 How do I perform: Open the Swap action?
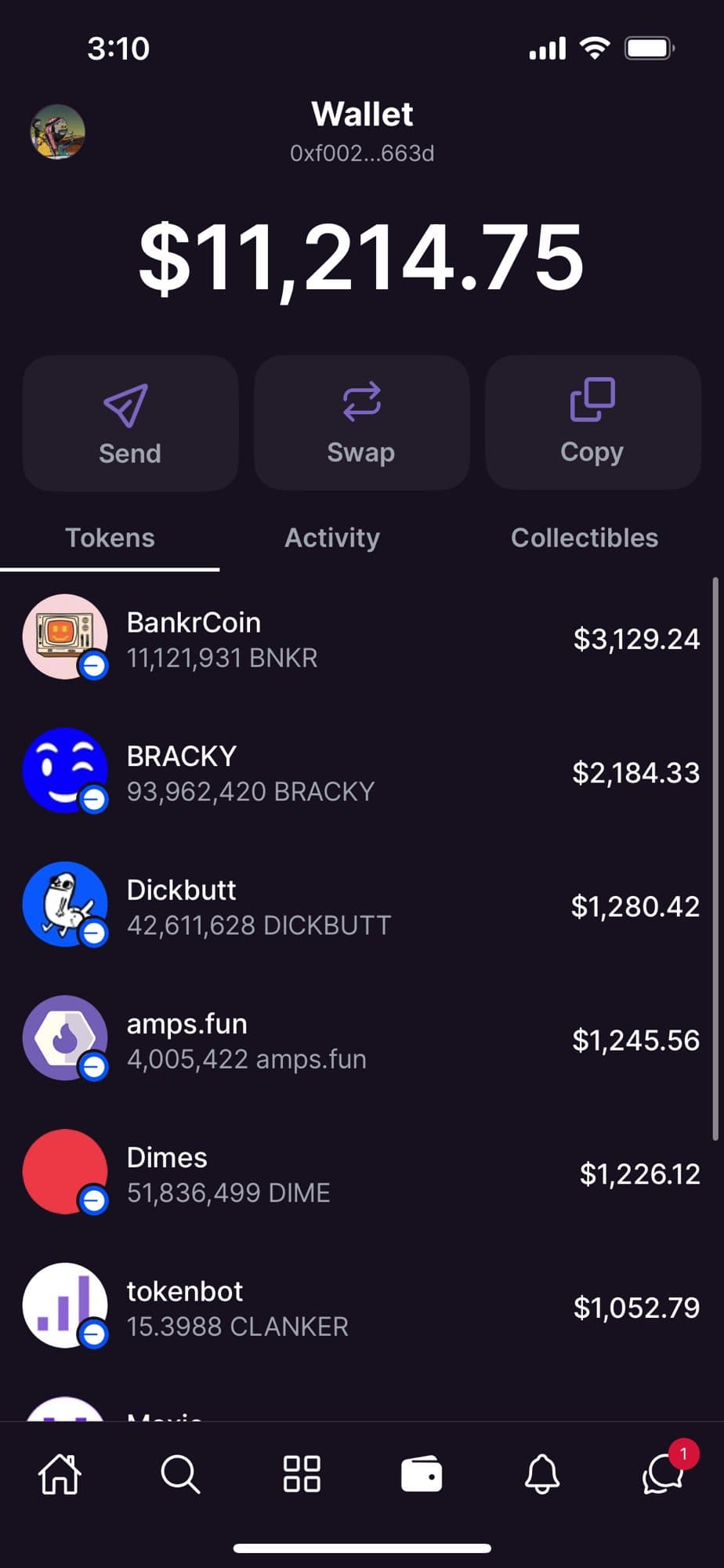click(361, 423)
